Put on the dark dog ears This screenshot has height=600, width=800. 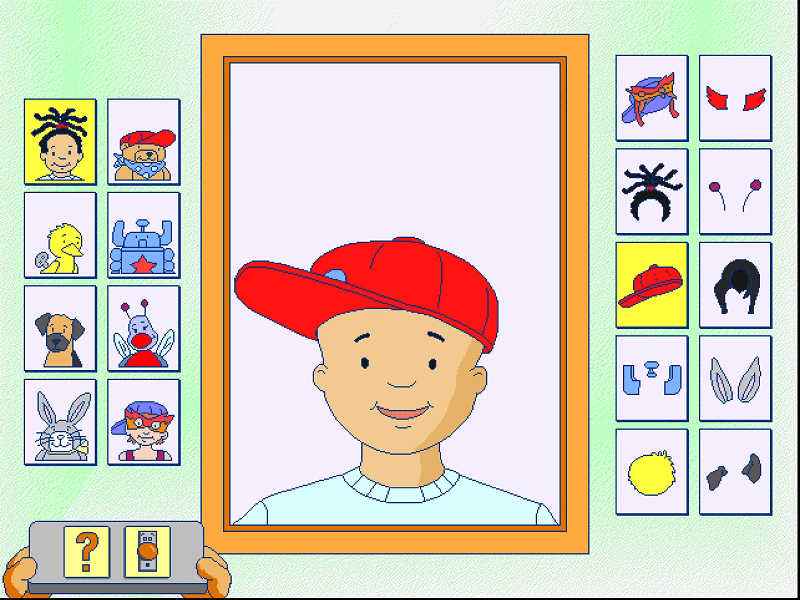[x=735, y=472]
